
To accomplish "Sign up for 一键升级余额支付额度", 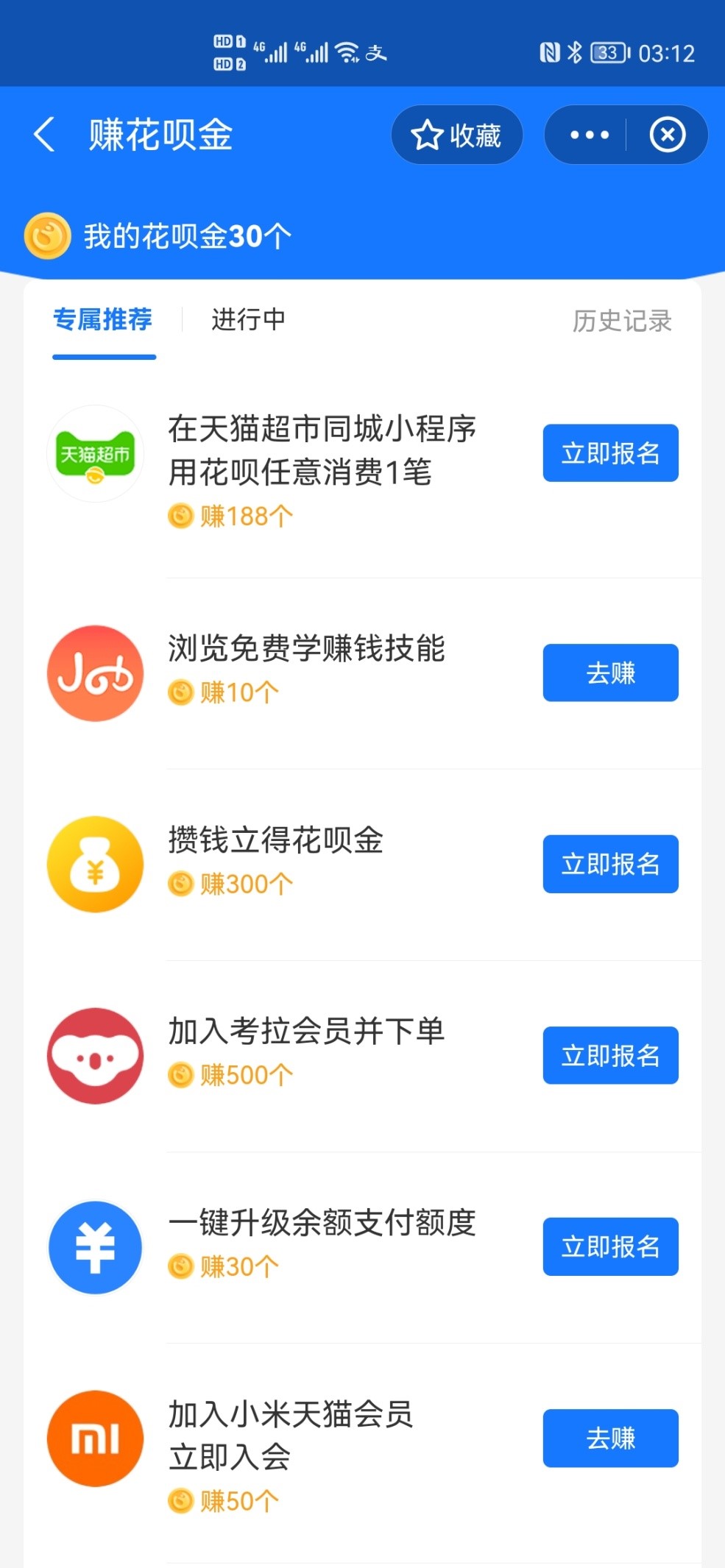I will tap(610, 1246).
